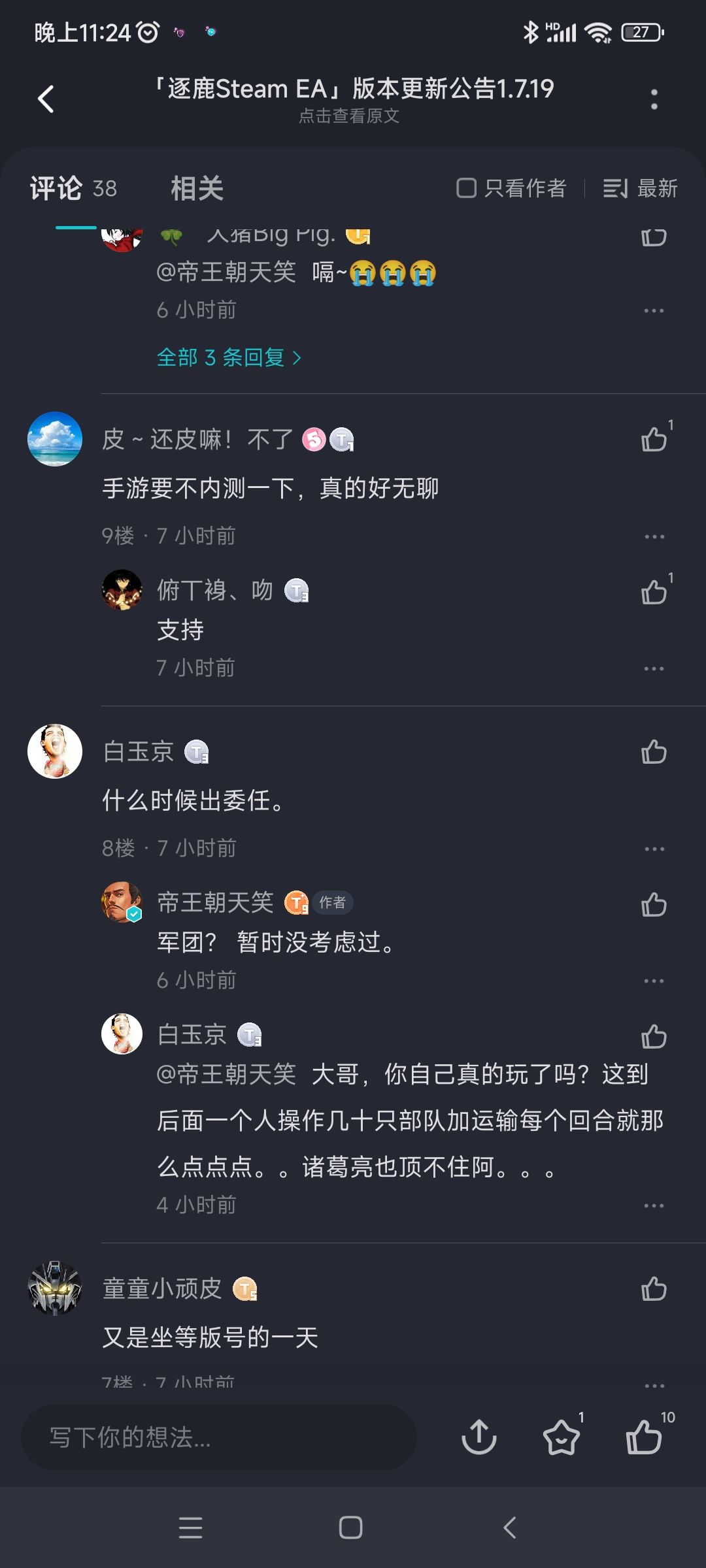Image resolution: width=706 pixels, height=1568 pixels.
Task: Like the post with bottom thumbs-up
Action: pyautogui.click(x=645, y=1437)
